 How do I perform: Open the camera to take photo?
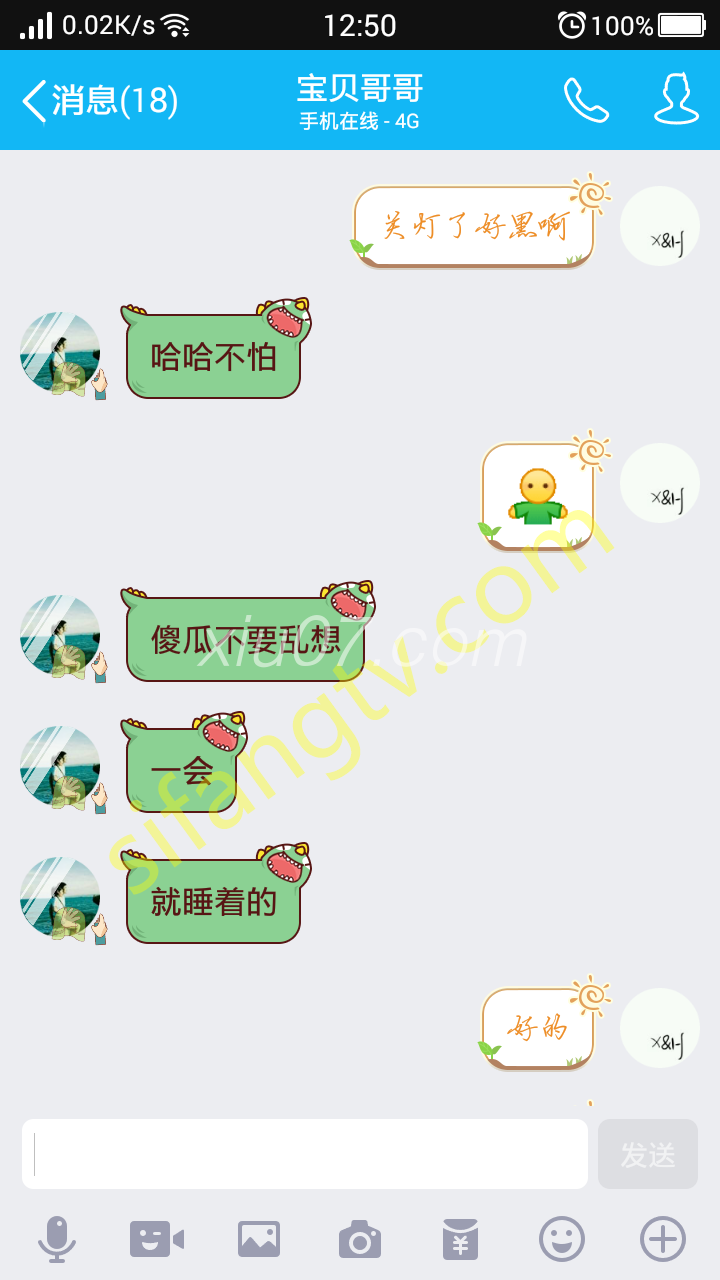click(x=360, y=1240)
